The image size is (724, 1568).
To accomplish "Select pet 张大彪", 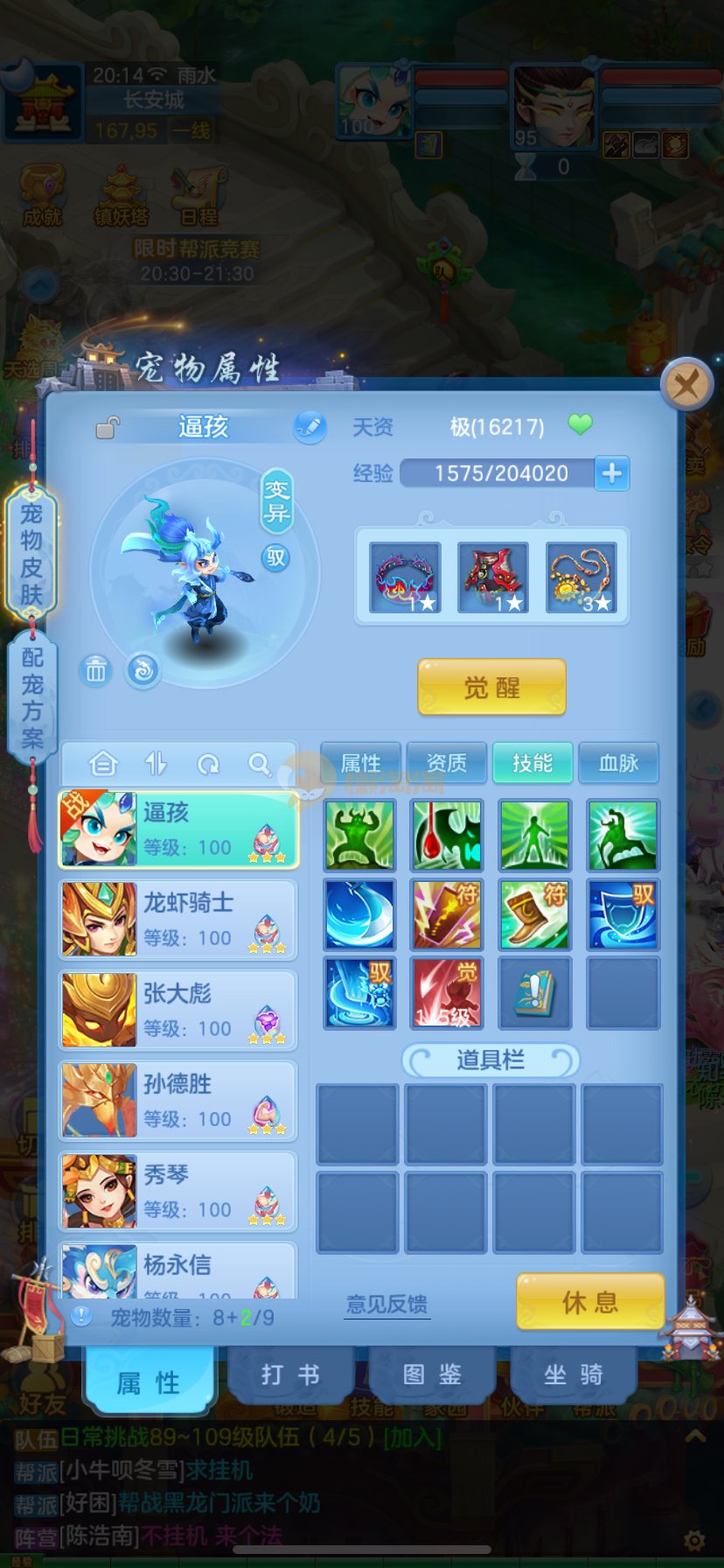I will (x=178, y=1010).
